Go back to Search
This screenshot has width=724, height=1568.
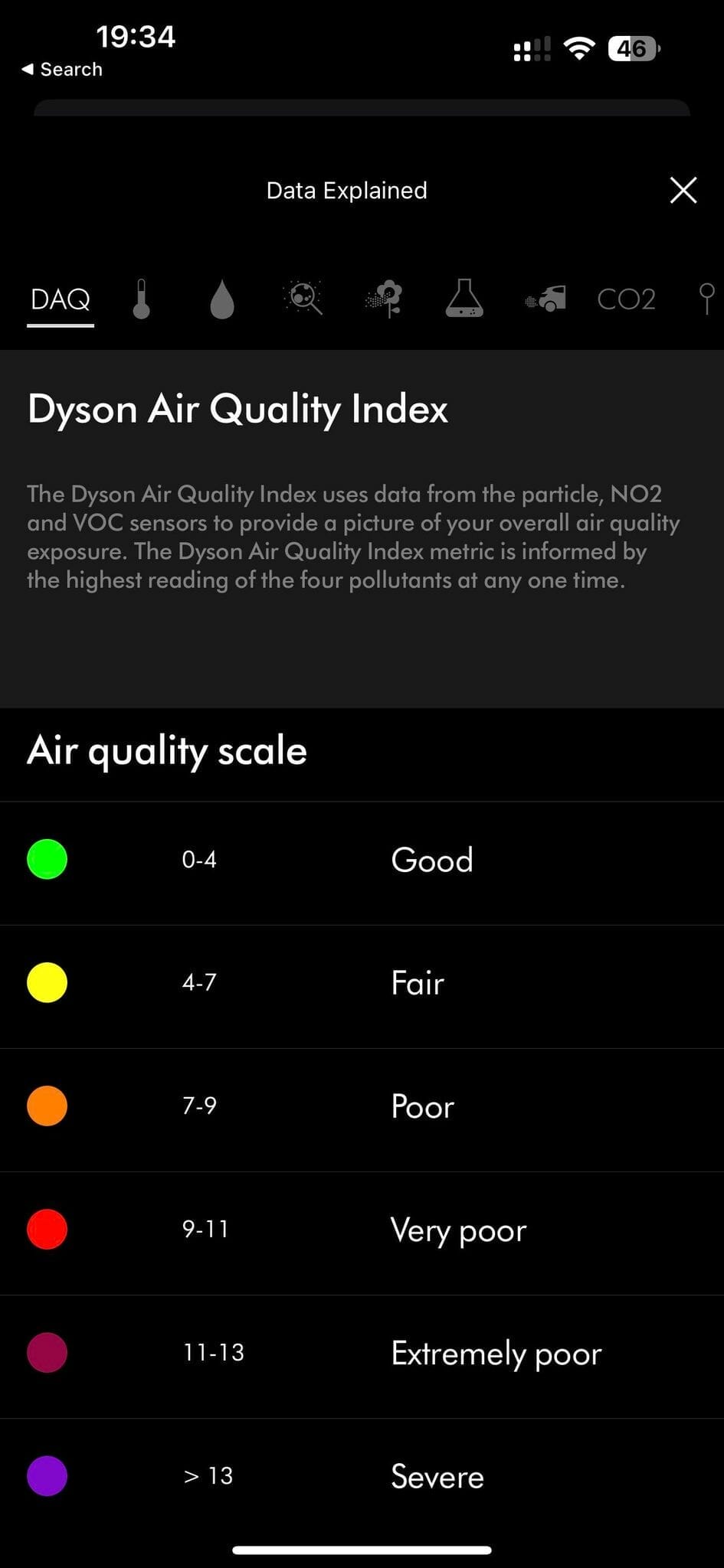pyautogui.click(x=61, y=69)
